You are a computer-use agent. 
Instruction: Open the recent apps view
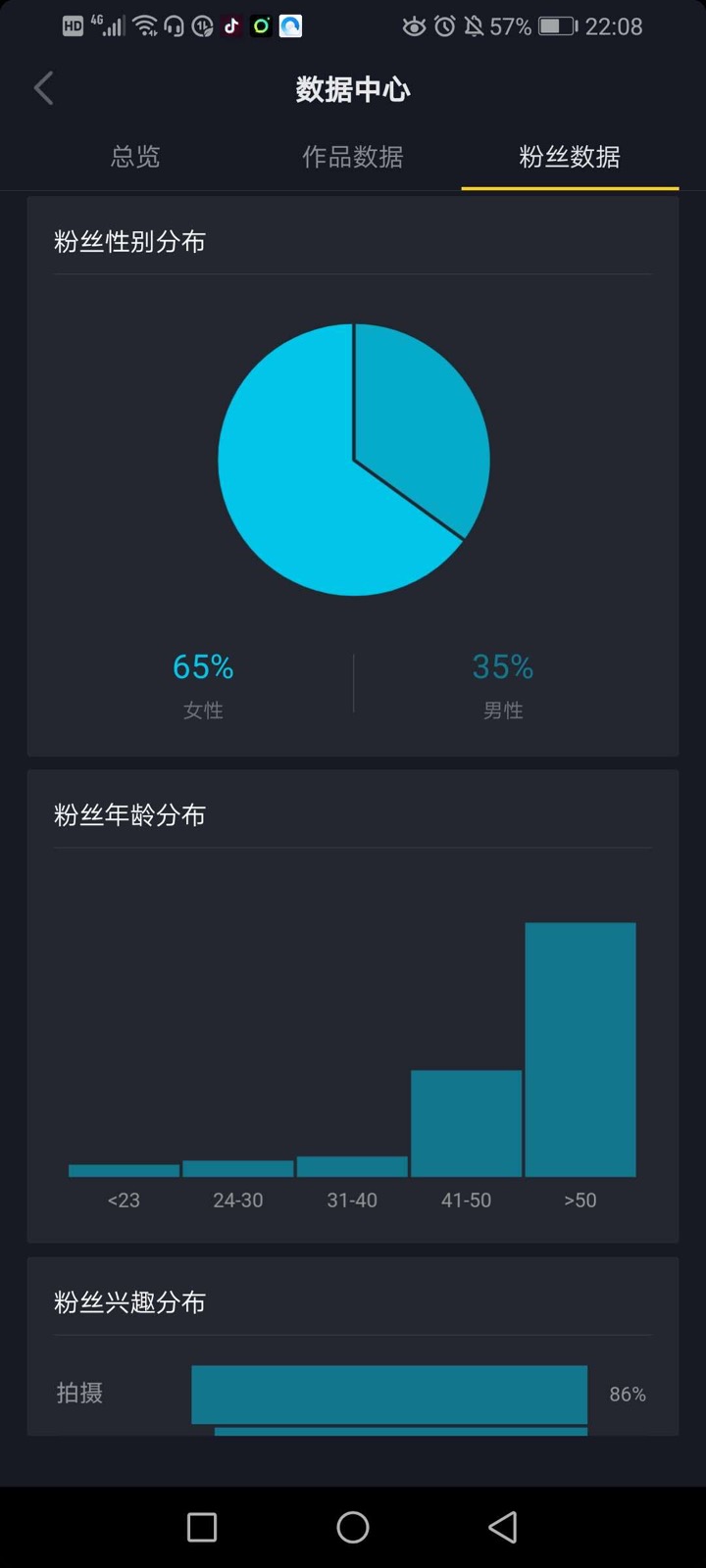click(x=202, y=1526)
